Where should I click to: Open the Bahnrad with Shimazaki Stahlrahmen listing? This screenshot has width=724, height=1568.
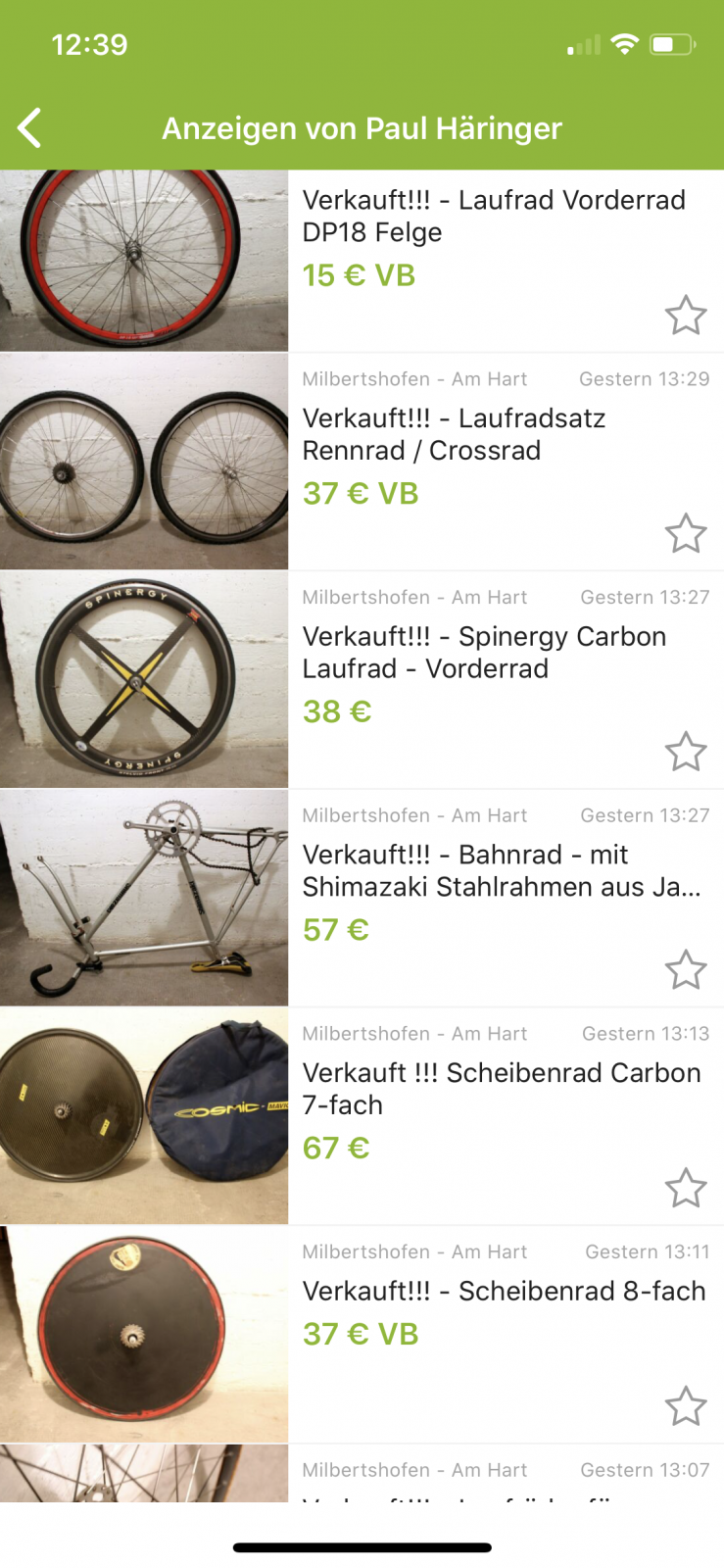click(x=501, y=871)
